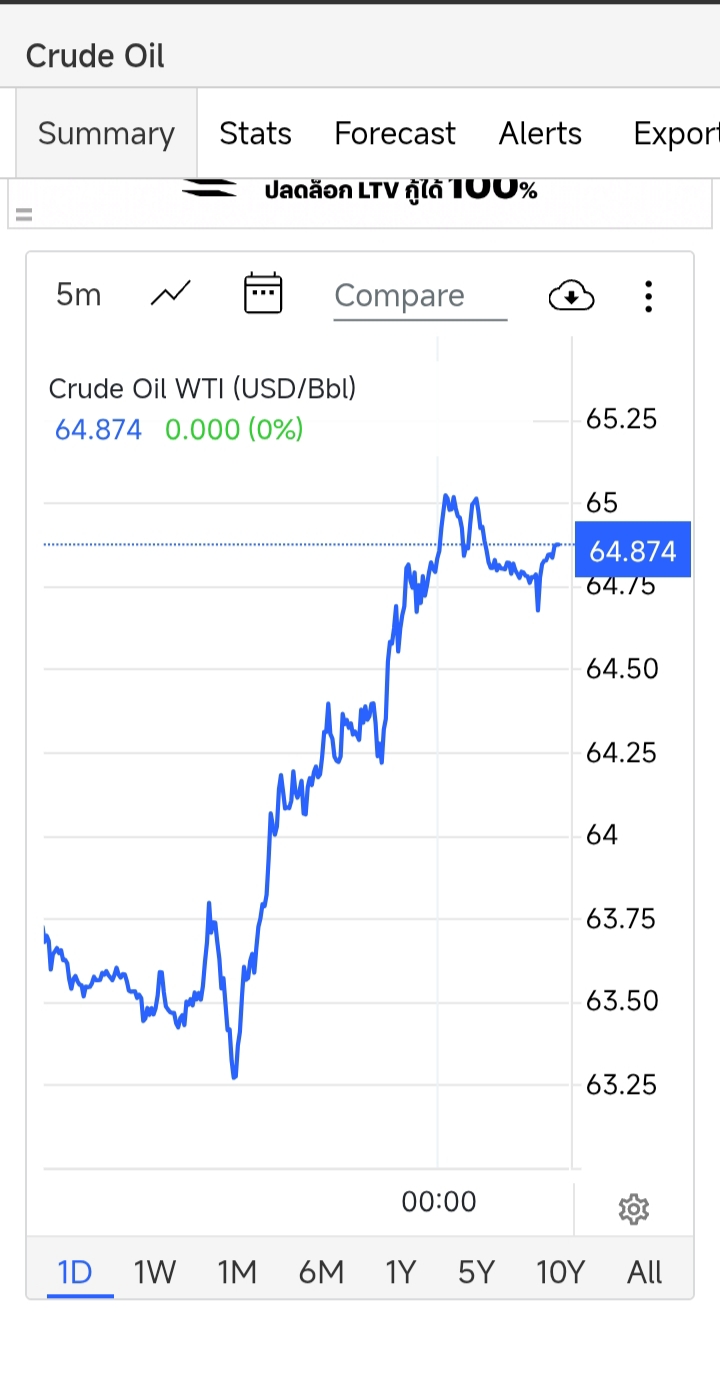
Task: Select the Summary tab
Action: point(106,133)
